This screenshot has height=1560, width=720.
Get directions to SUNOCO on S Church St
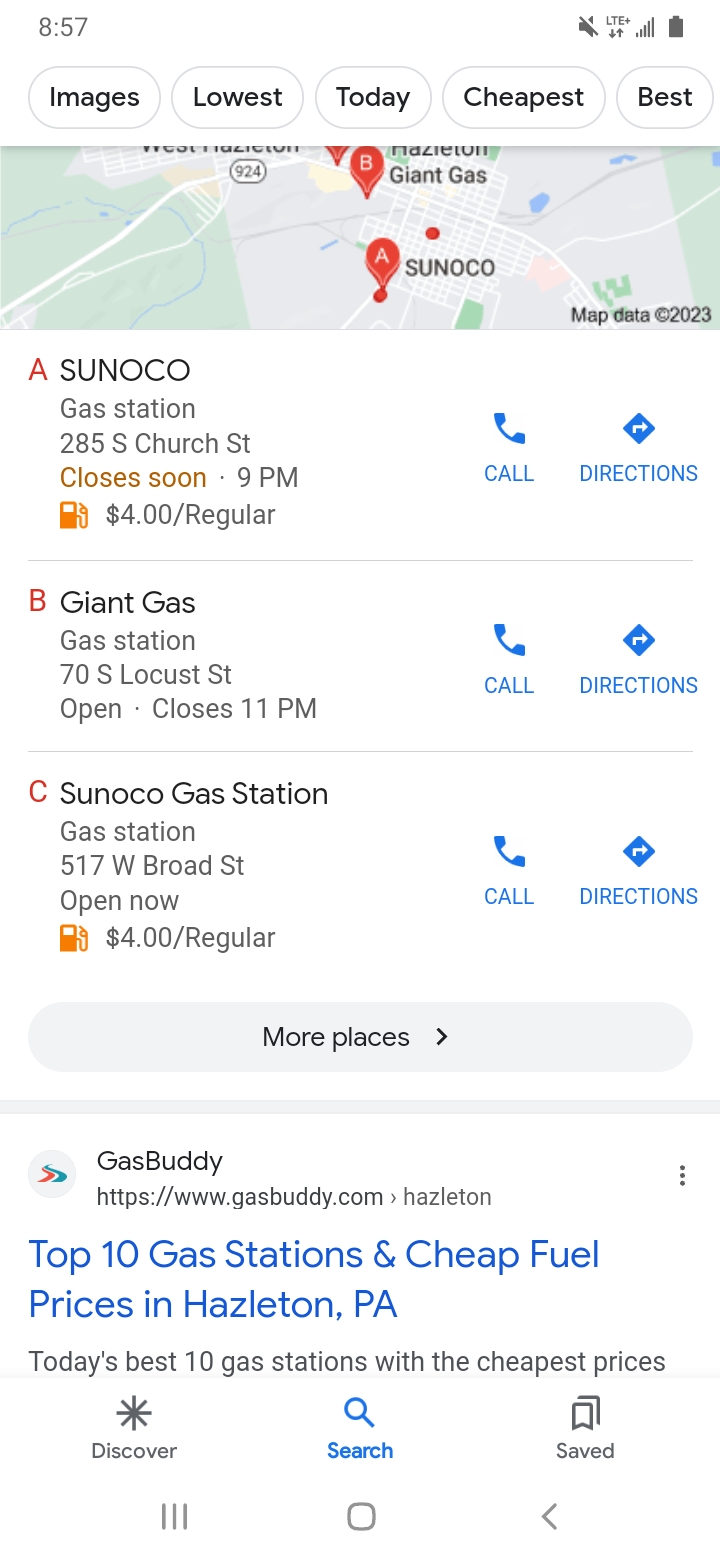pyautogui.click(x=638, y=446)
